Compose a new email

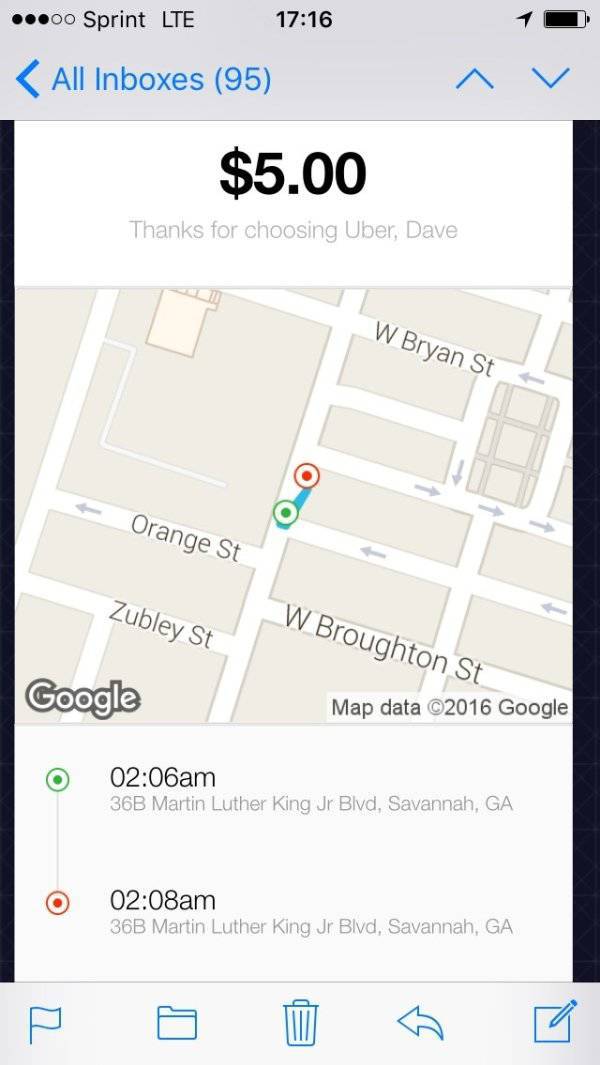(x=554, y=1020)
